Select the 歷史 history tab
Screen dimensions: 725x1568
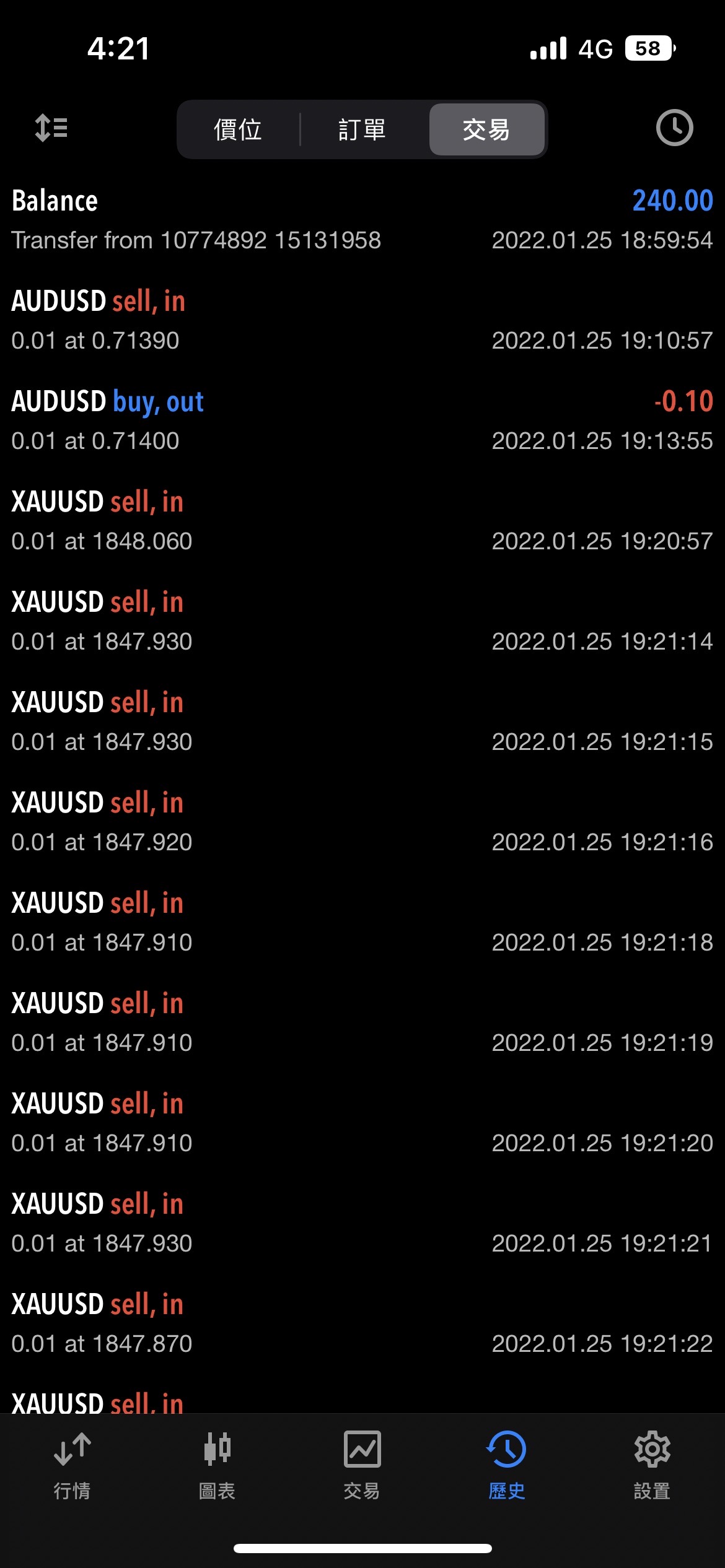coord(507,1465)
